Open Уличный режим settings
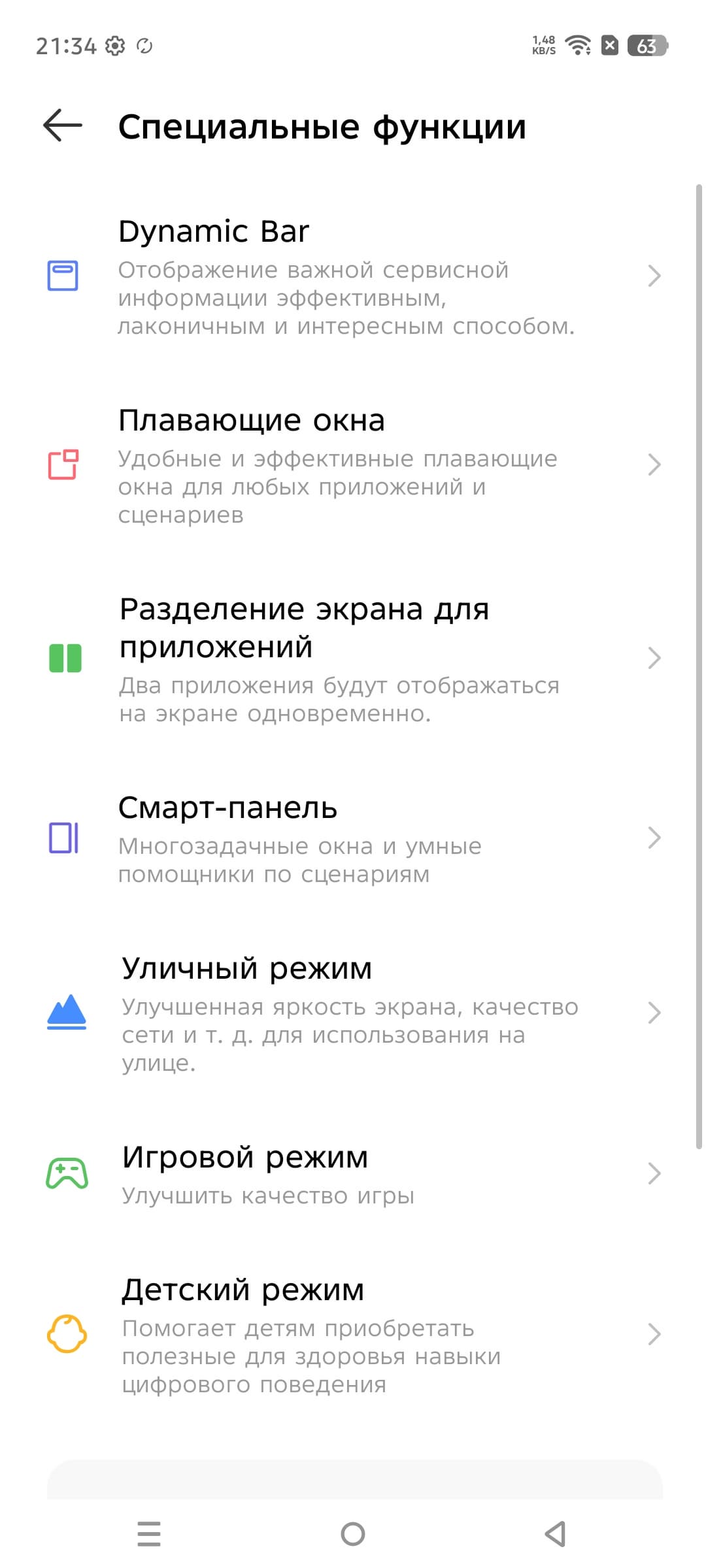The height and width of the screenshot is (1568, 706). coord(353,1013)
